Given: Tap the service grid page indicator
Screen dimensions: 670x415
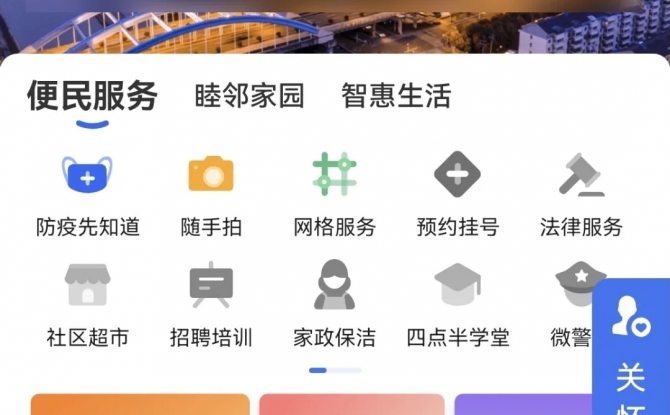Looking at the screenshot, I should click(x=334, y=370).
